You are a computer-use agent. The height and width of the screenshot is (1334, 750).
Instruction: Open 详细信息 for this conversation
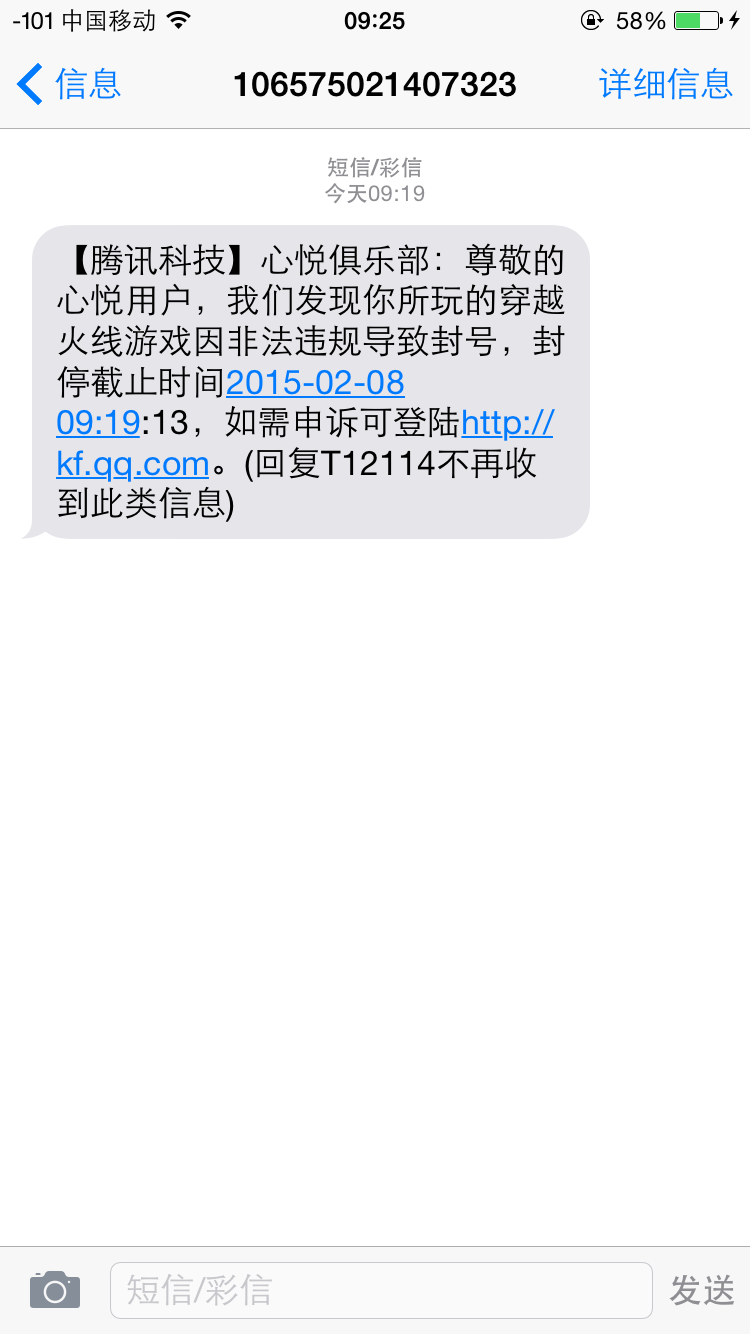[666, 84]
